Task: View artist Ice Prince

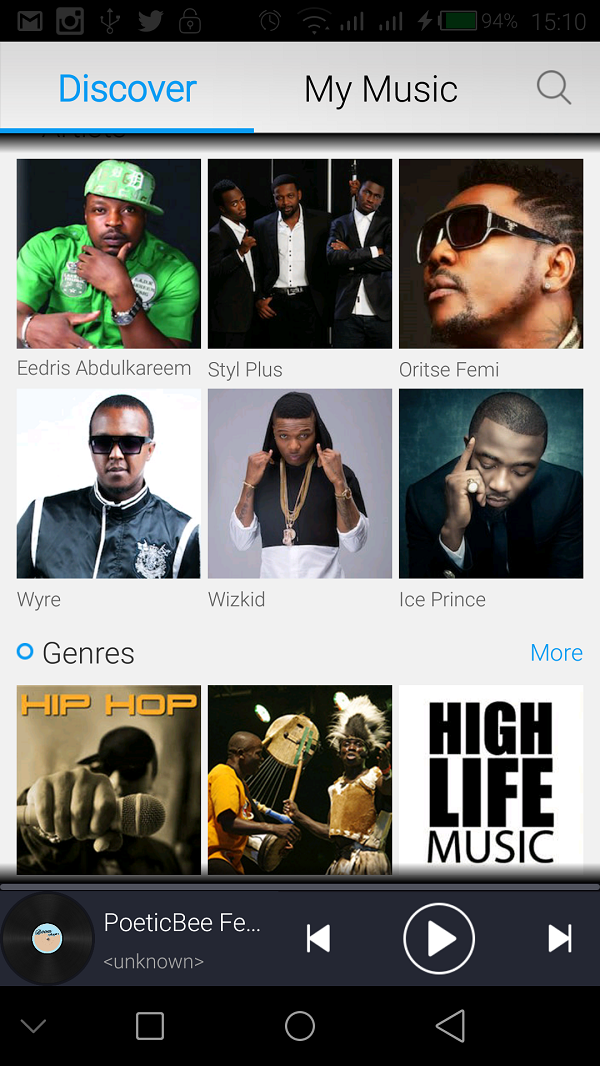Action: coord(490,483)
